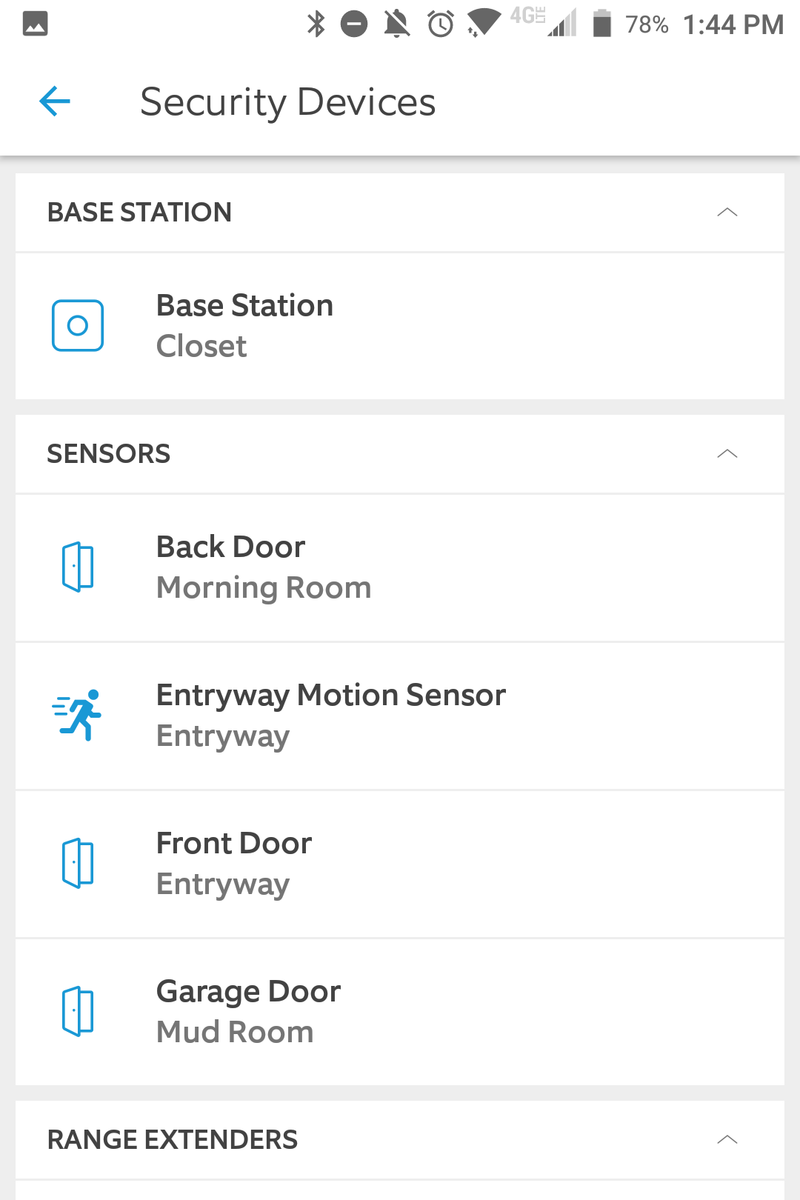The image size is (800, 1200).
Task: Open the Back Door sensor details
Action: pyautogui.click(x=400, y=566)
